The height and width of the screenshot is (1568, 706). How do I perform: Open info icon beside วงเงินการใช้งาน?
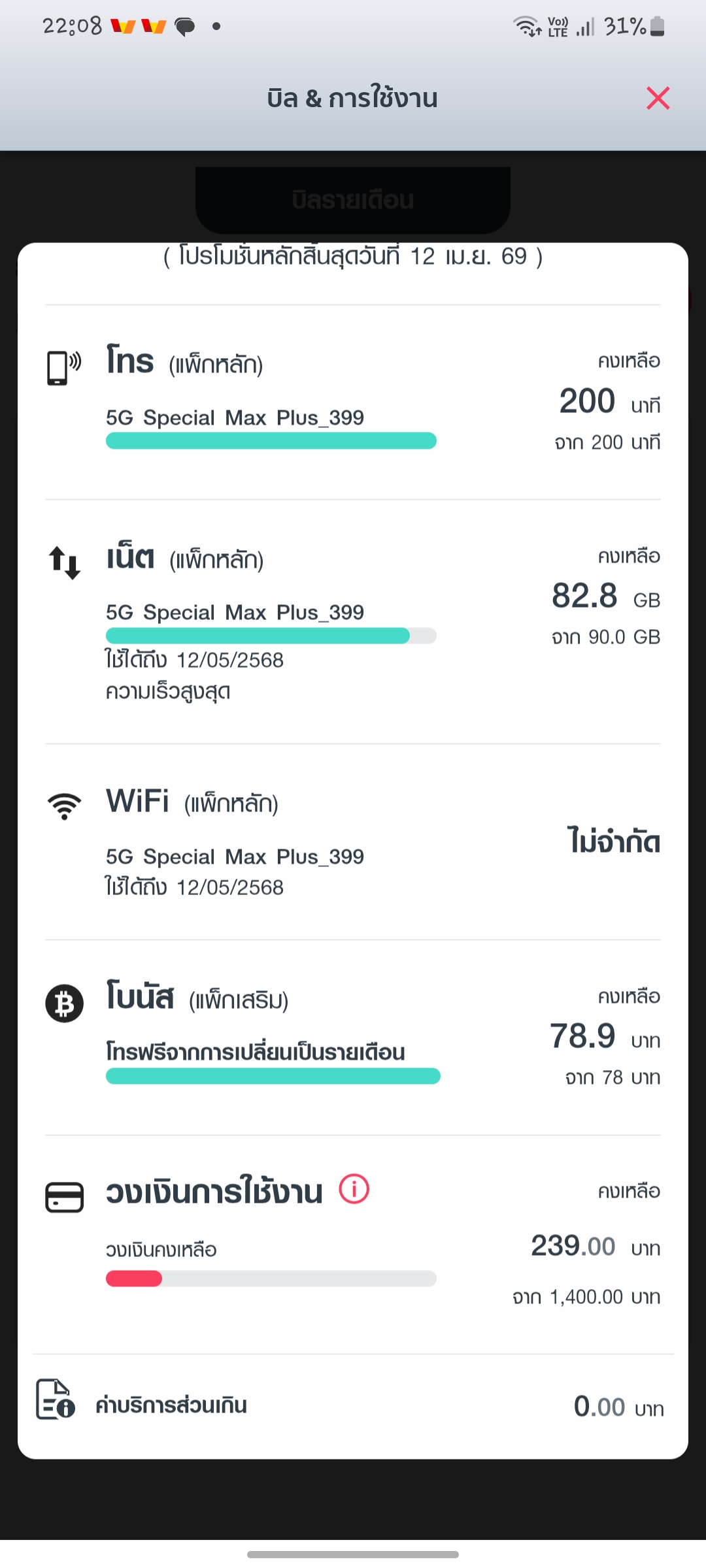click(354, 1189)
